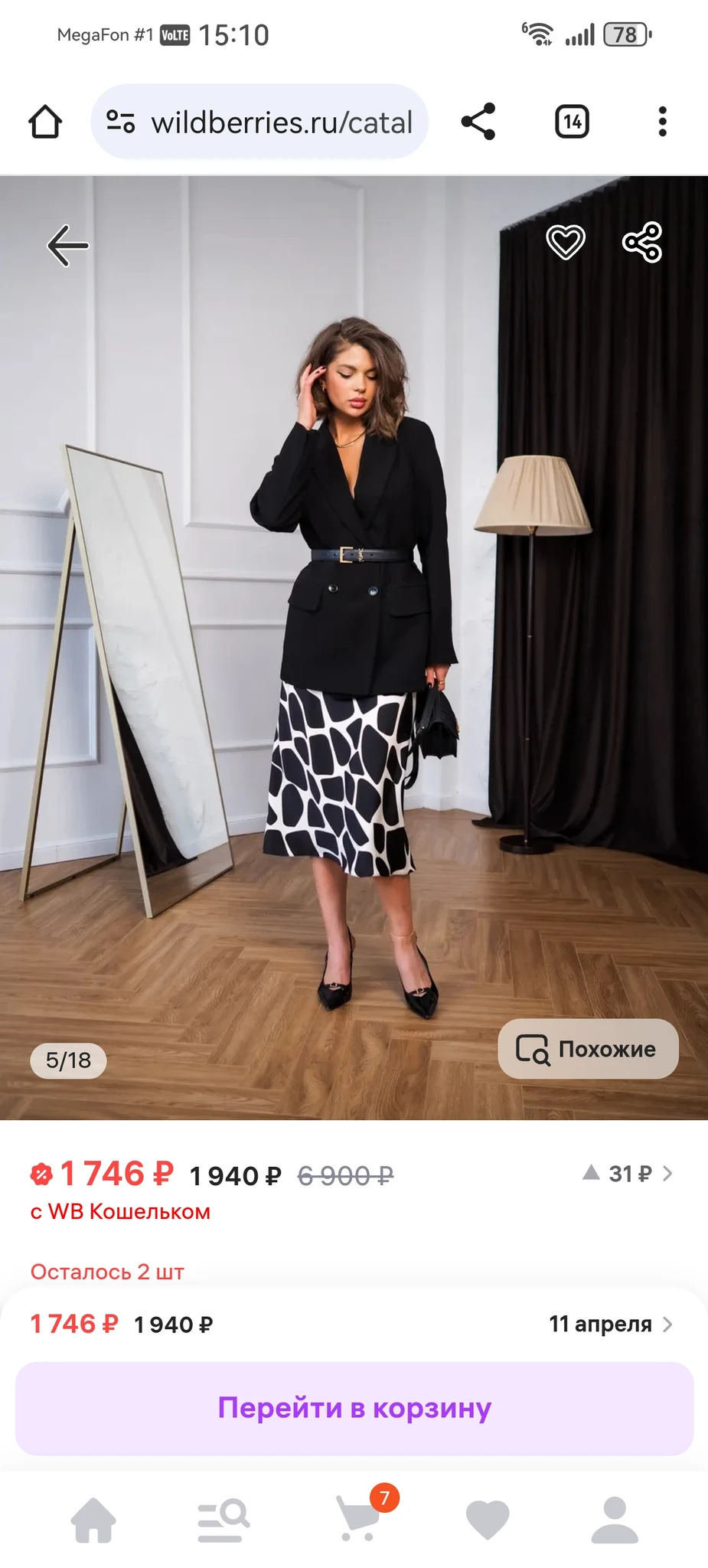Open the catalog search tab
This screenshot has width=708, height=1568.
[223, 1520]
